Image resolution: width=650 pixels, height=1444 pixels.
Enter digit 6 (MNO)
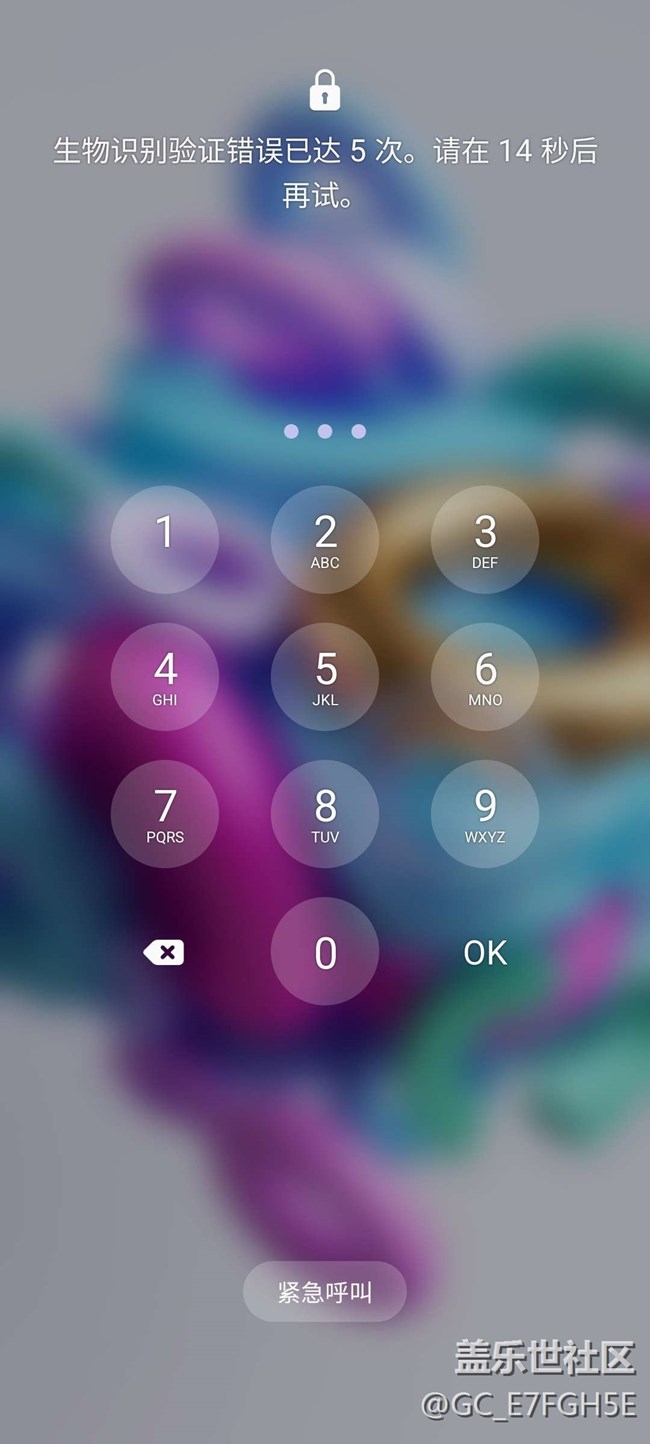click(x=485, y=677)
